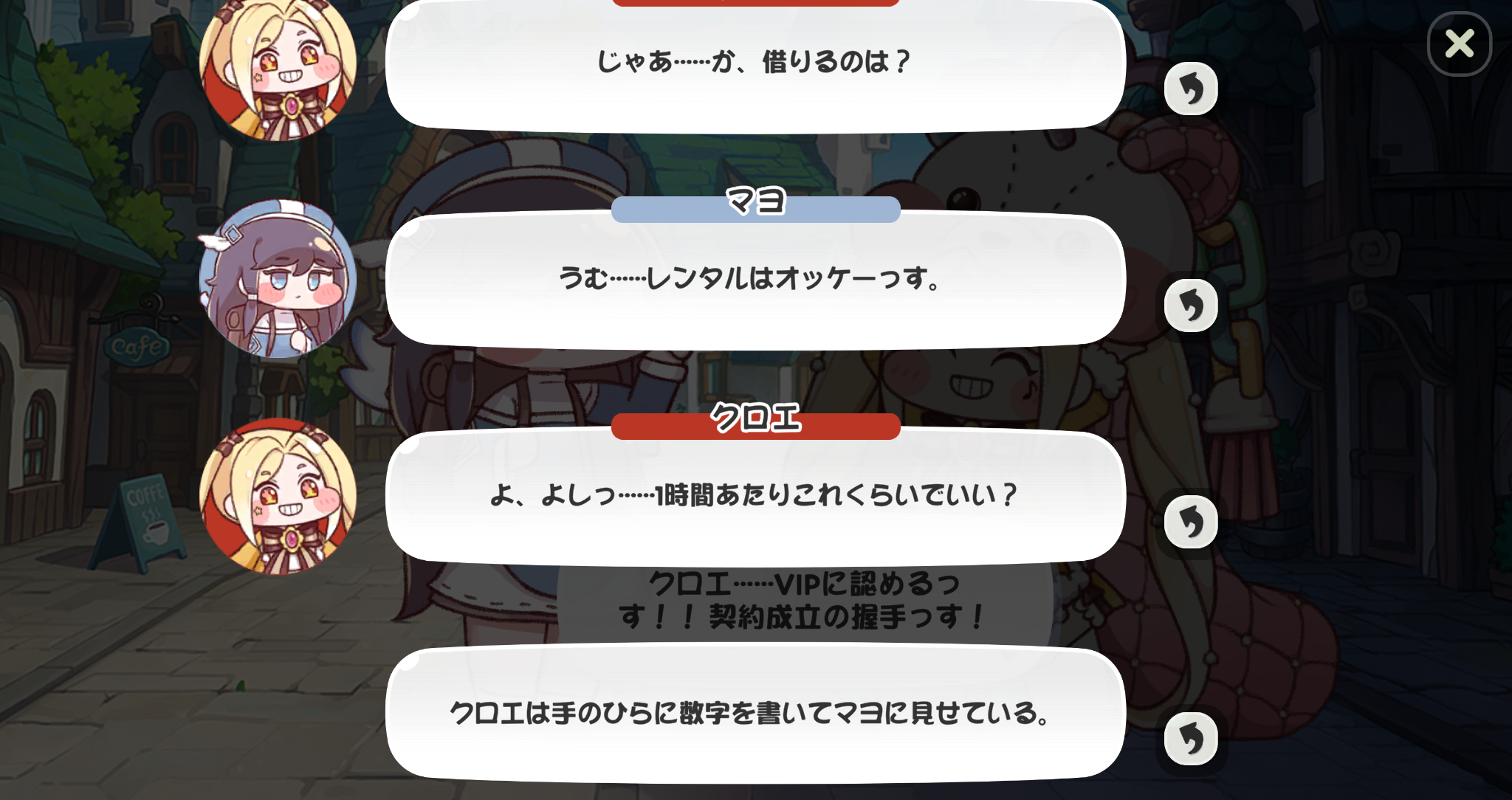Replay the narration about Chloe writing numbers
Image resolution: width=1512 pixels, height=800 pixels.
click(x=1190, y=738)
